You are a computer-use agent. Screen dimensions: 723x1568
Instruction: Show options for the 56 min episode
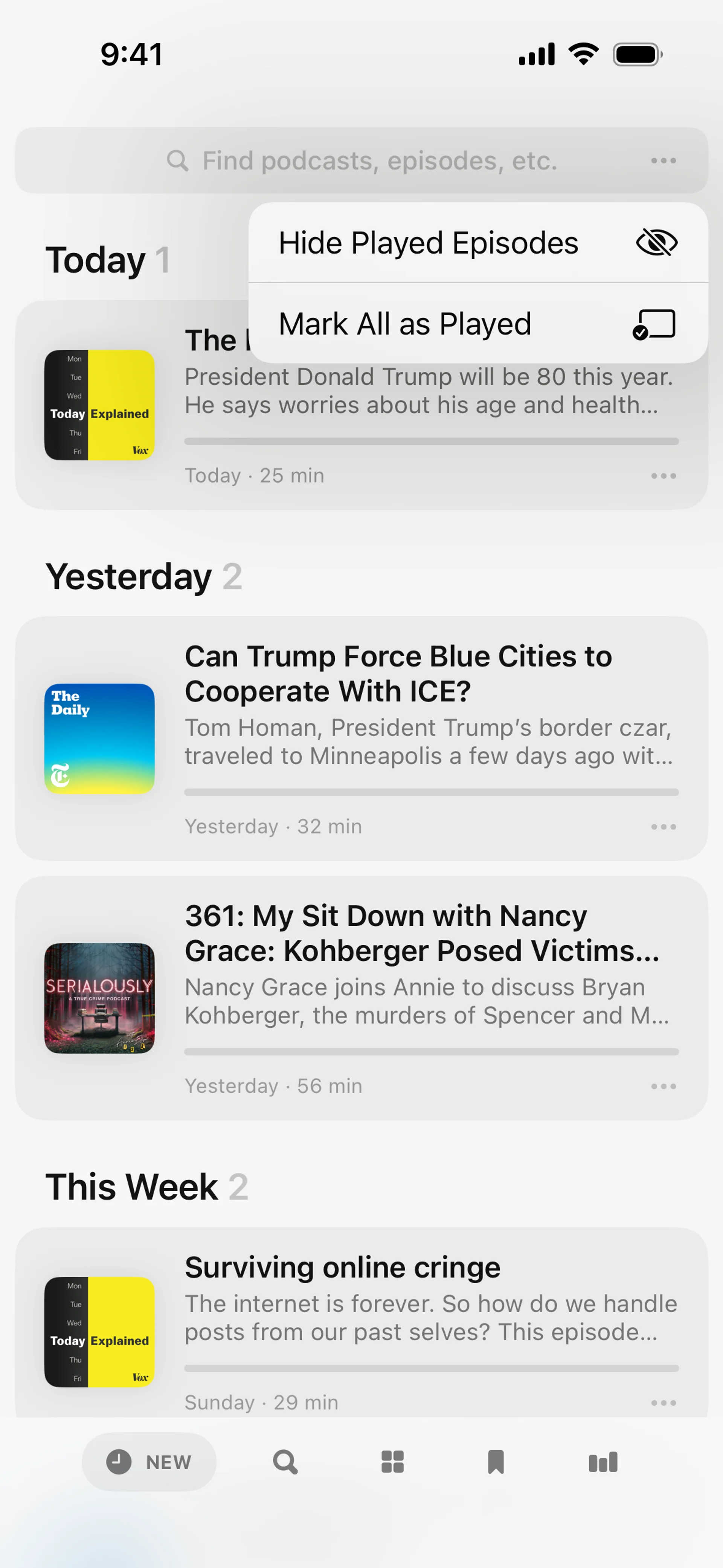pos(663,1087)
